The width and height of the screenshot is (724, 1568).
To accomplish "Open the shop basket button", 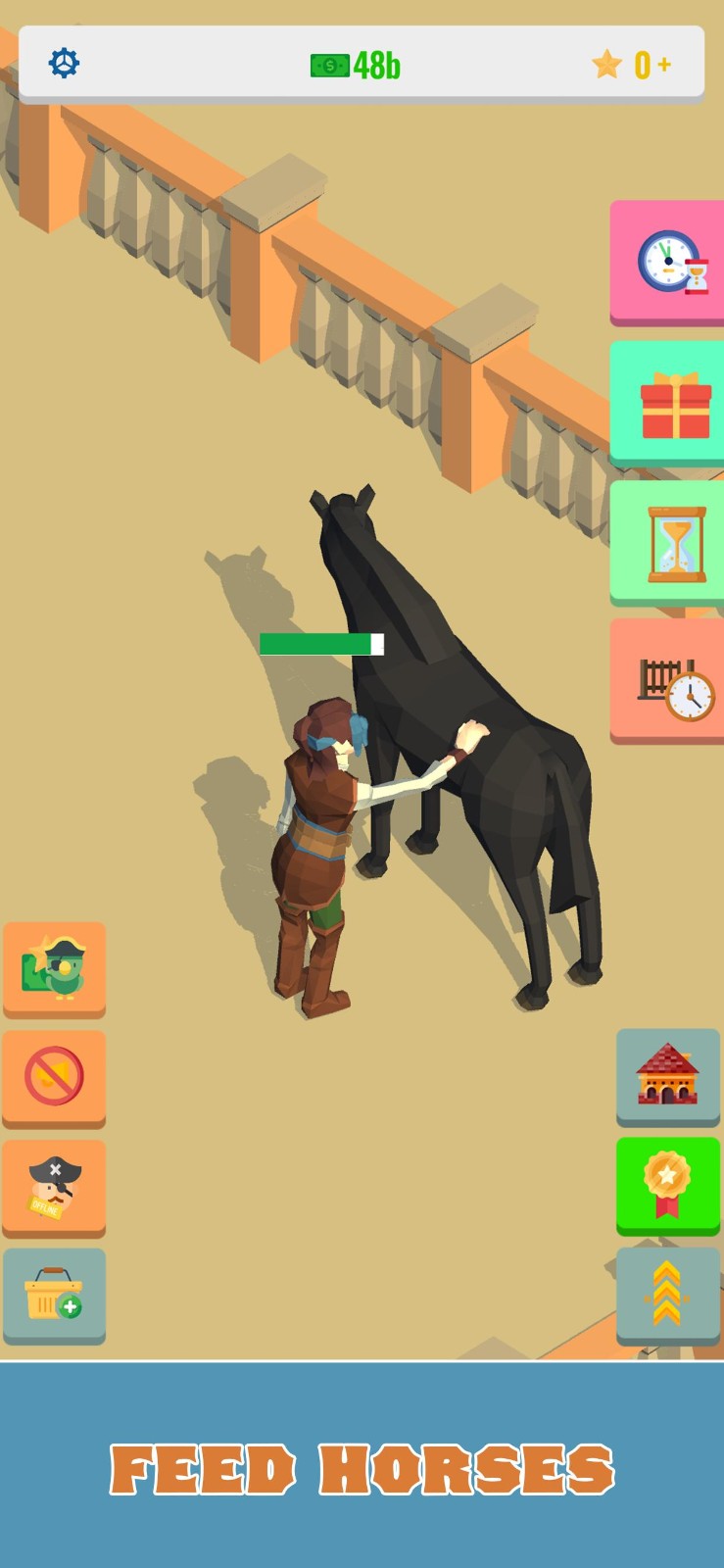I will click(x=54, y=1295).
